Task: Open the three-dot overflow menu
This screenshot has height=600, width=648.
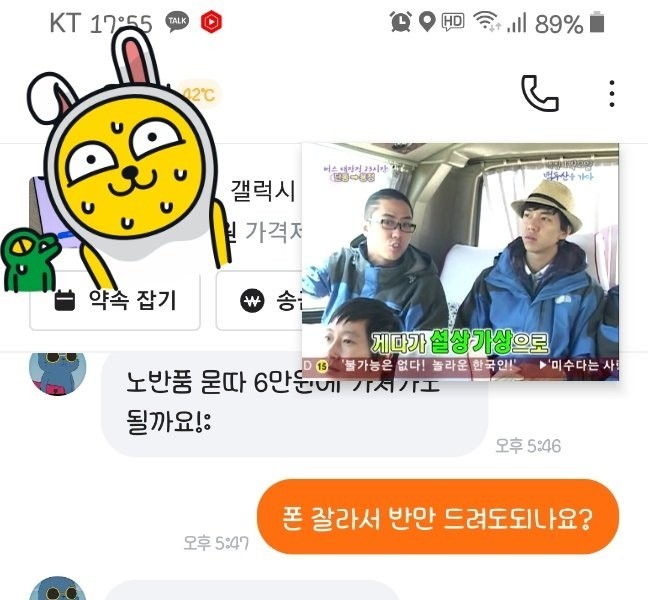Action: point(612,94)
